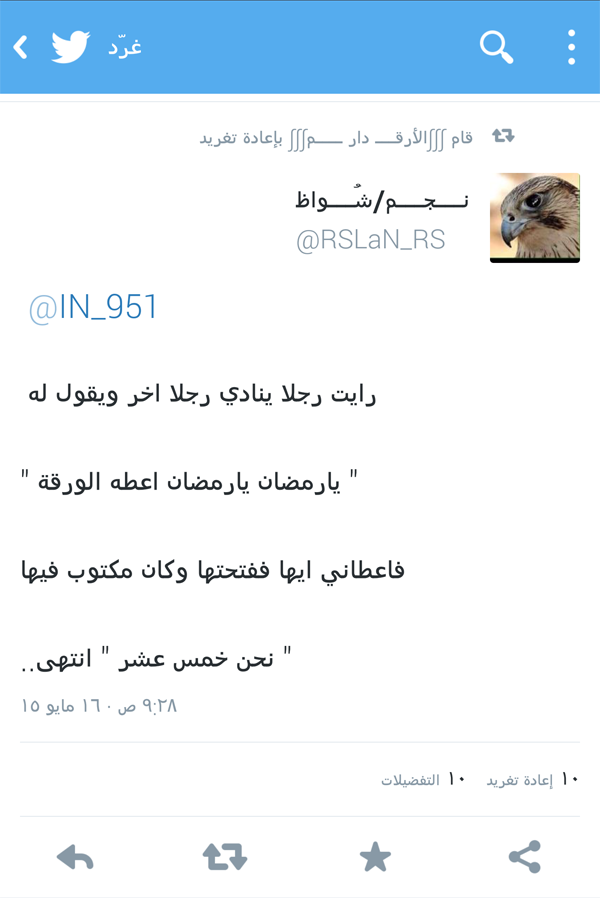Share this tweet
Viewport: 600px width, 898px height.
click(524, 856)
